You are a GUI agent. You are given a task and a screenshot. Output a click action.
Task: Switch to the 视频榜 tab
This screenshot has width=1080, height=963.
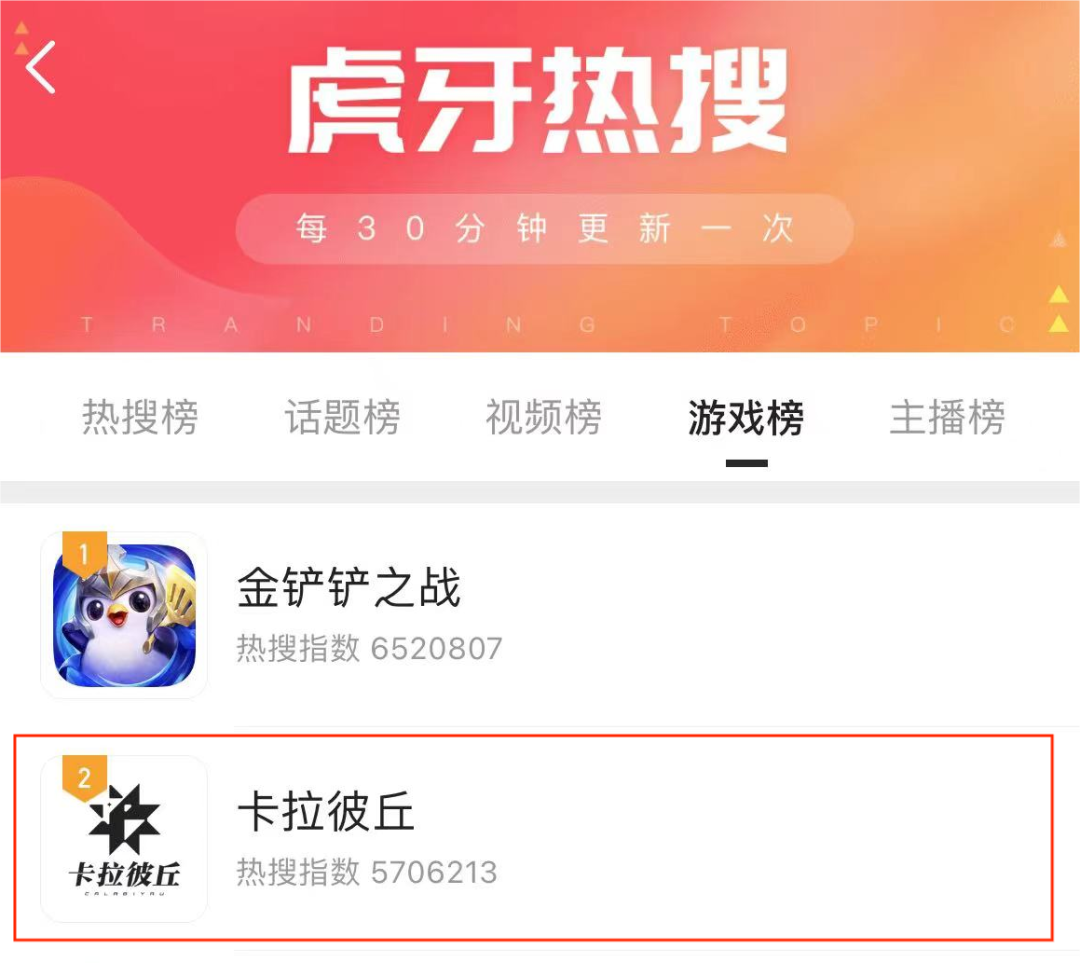coord(544,418)
